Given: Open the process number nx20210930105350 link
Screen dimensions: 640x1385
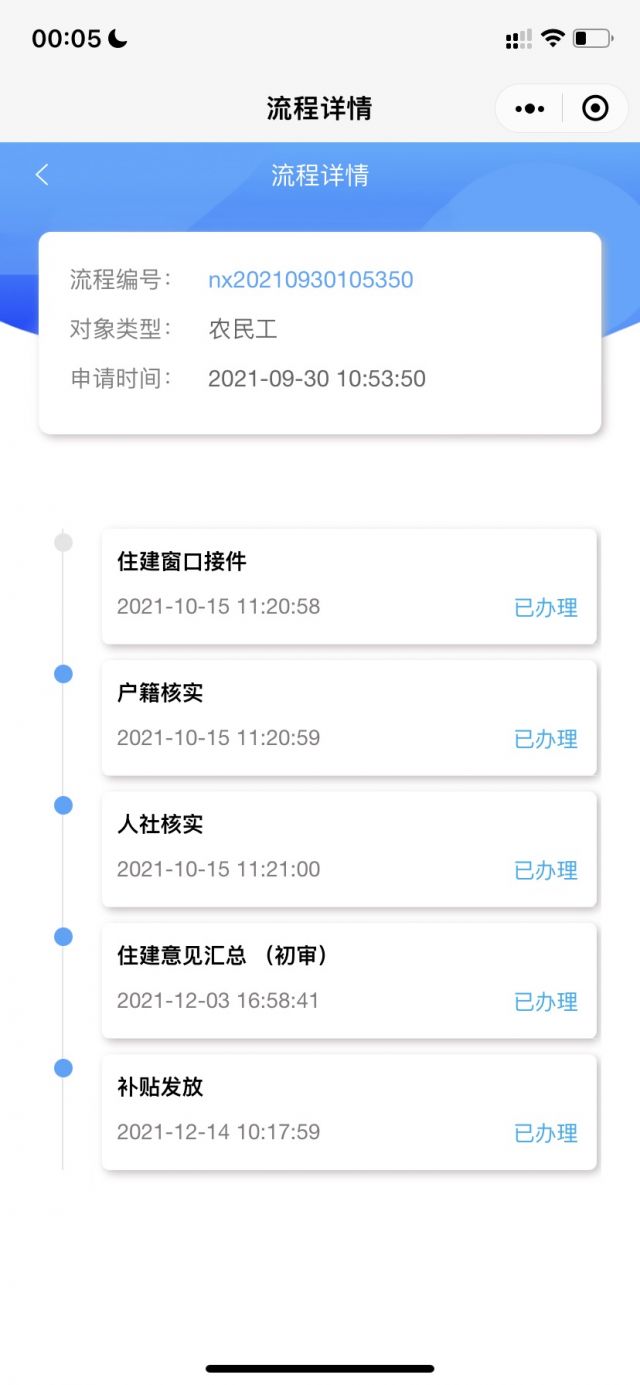Looking at the screenshot, I should click(310, 280).
